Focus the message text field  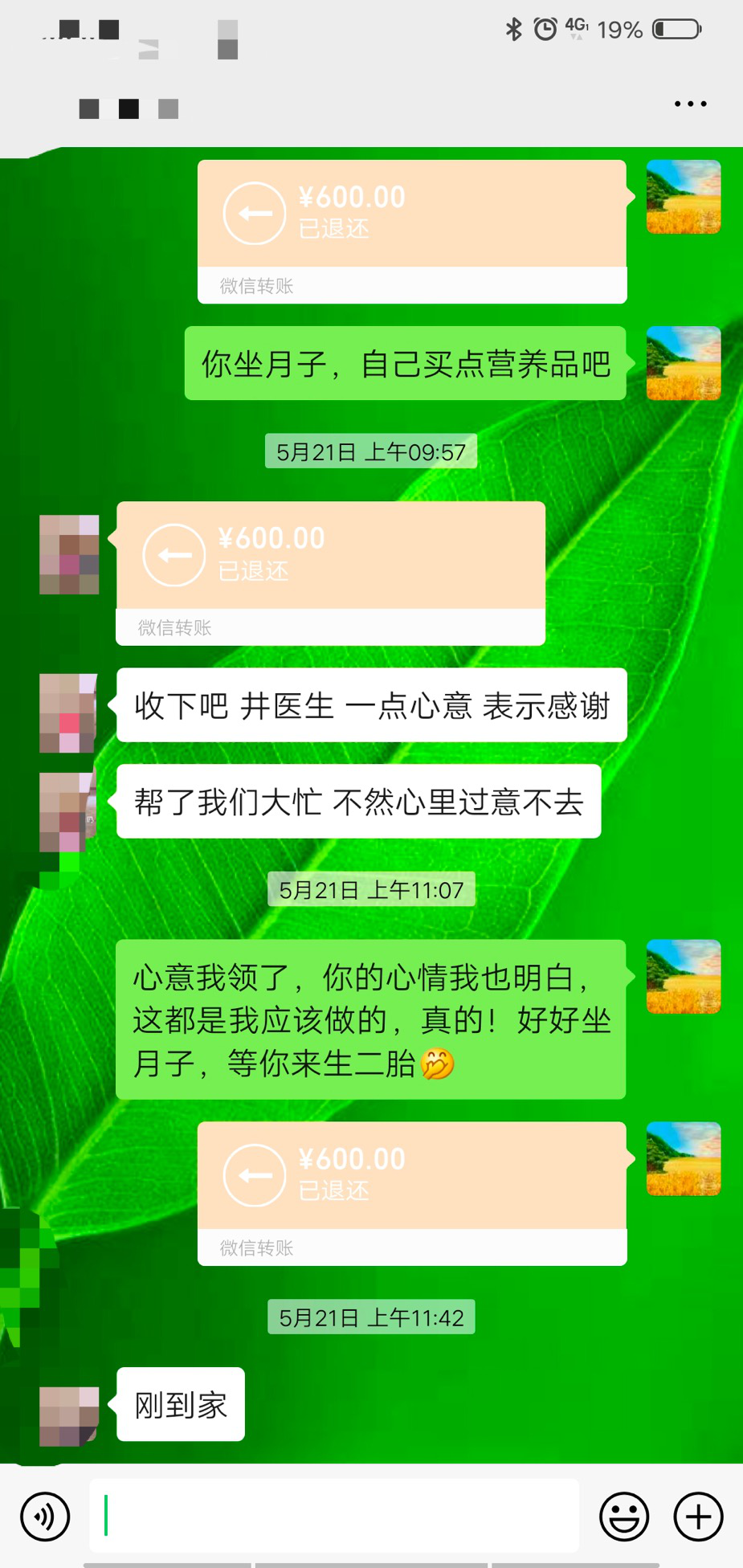click(x=333, y=1516)
